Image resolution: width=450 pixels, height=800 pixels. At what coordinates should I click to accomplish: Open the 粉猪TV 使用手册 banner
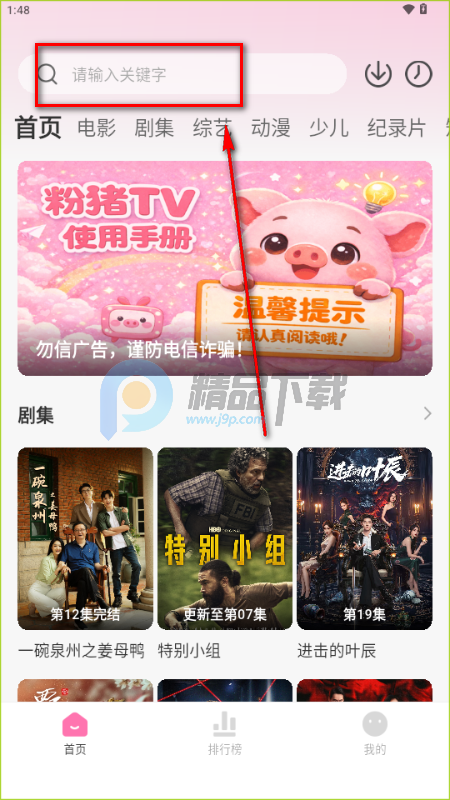(225, 268)
